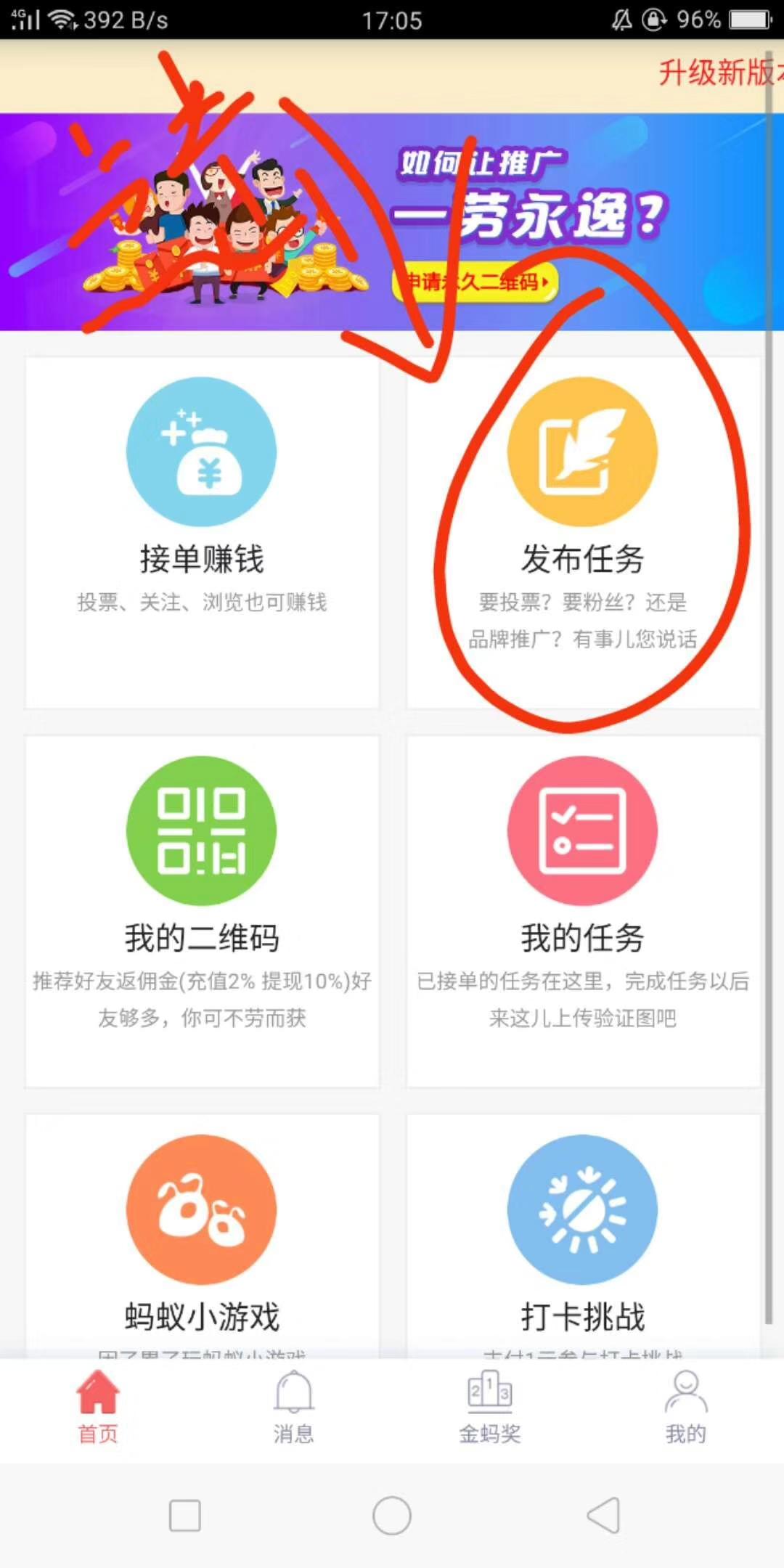Open 我的任务 card

583,911
